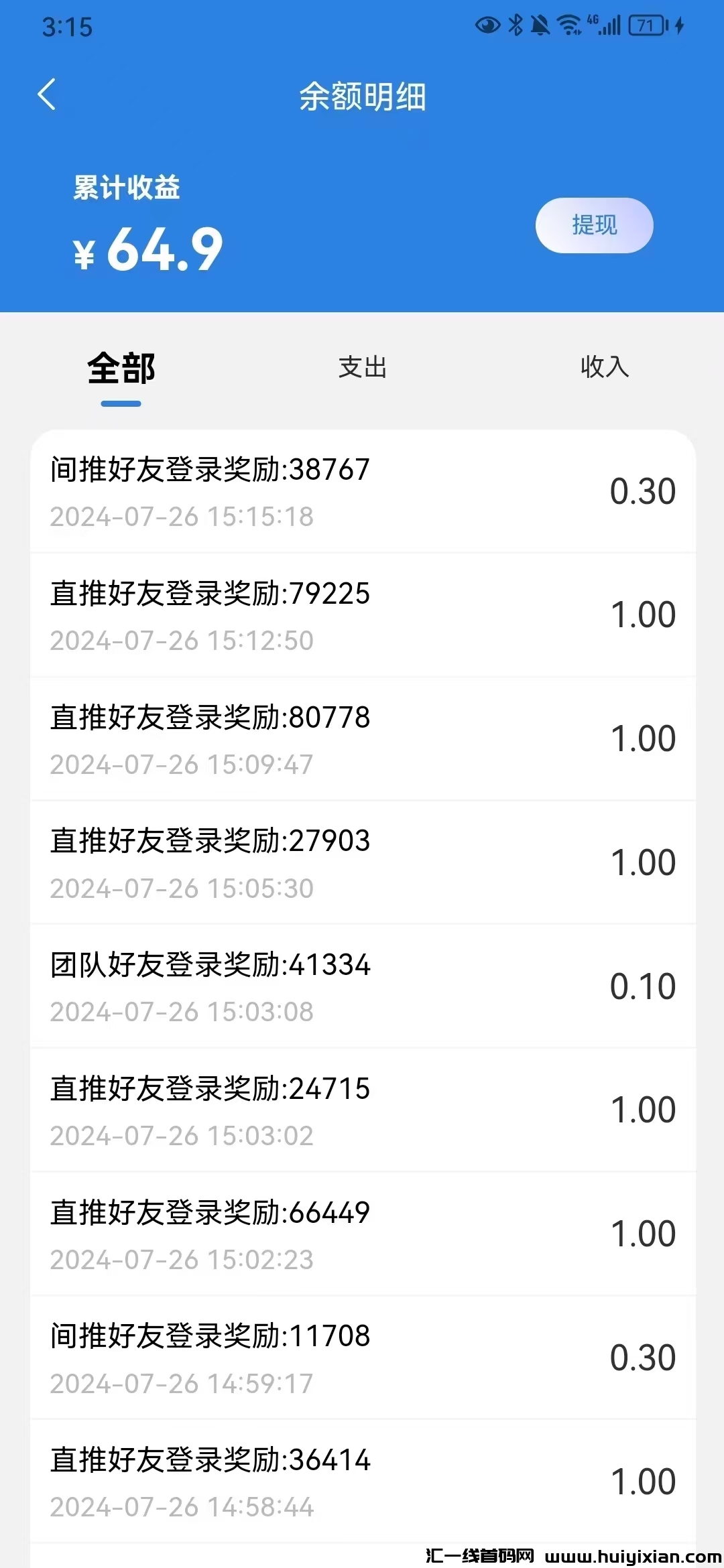Tap the muted notifications bell icon
Image resolution: width=724 pixels, height=1568 pixels.
tap(540, 27)
